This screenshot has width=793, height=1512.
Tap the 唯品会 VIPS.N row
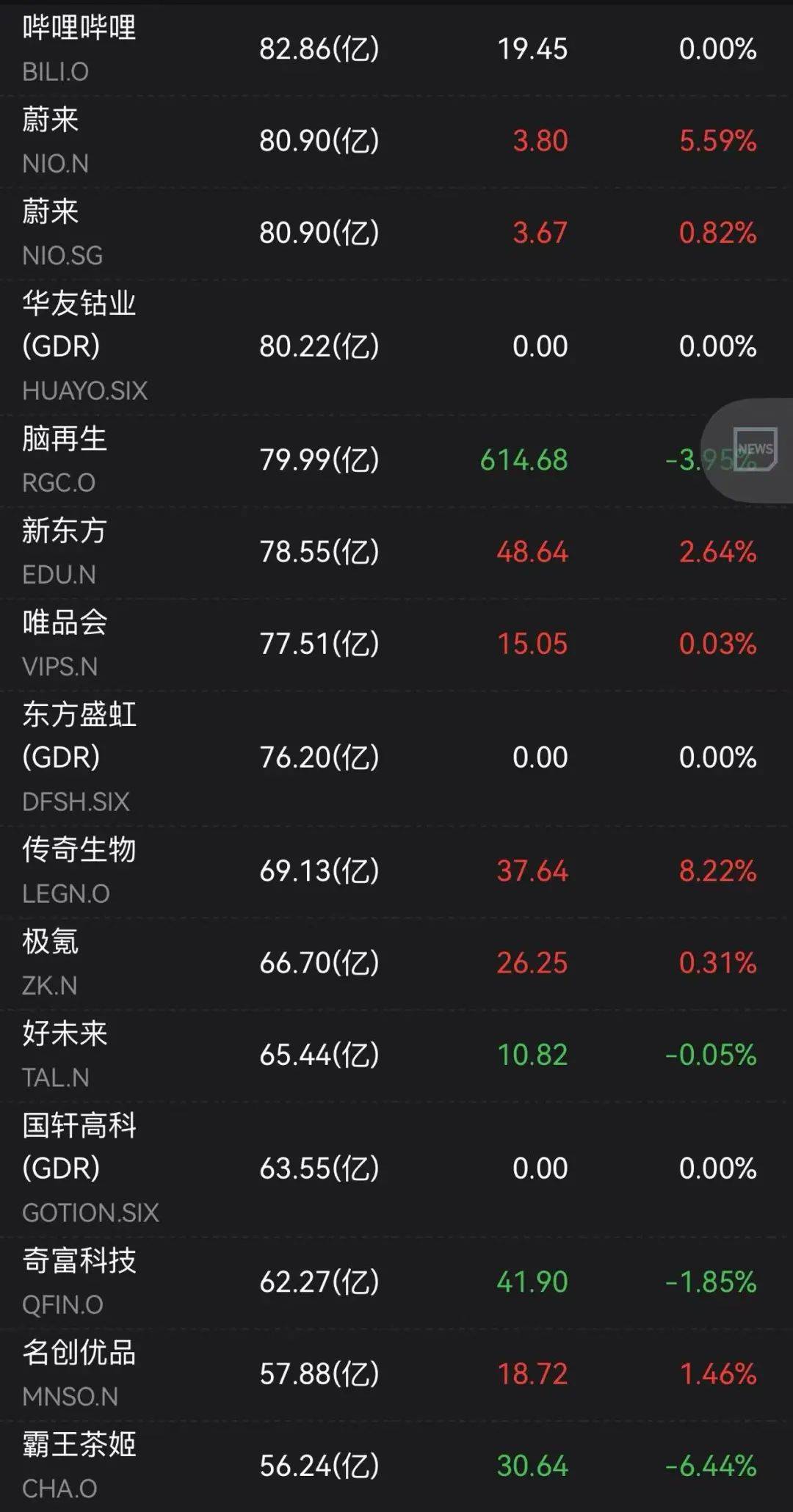point(396,644)
